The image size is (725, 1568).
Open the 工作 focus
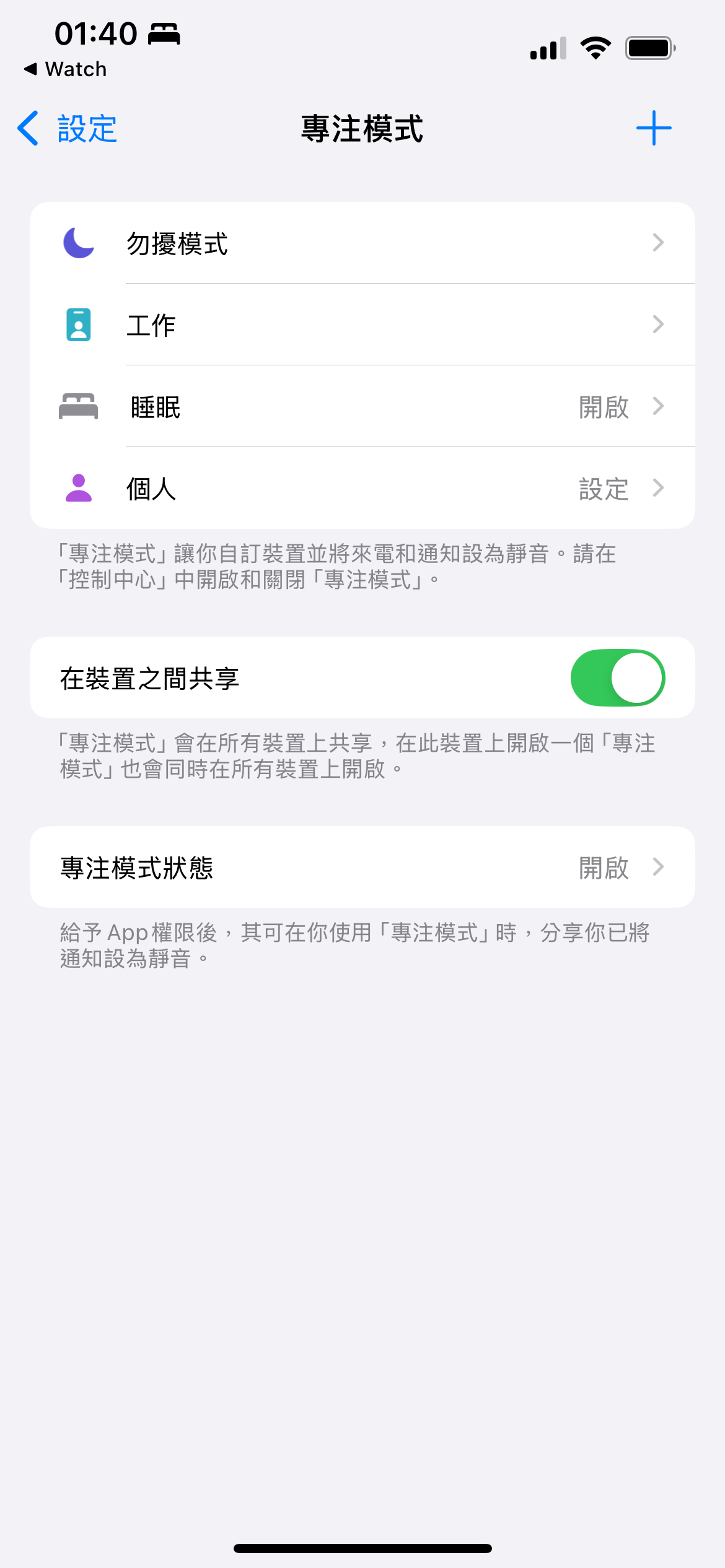[x=362, y=324]
